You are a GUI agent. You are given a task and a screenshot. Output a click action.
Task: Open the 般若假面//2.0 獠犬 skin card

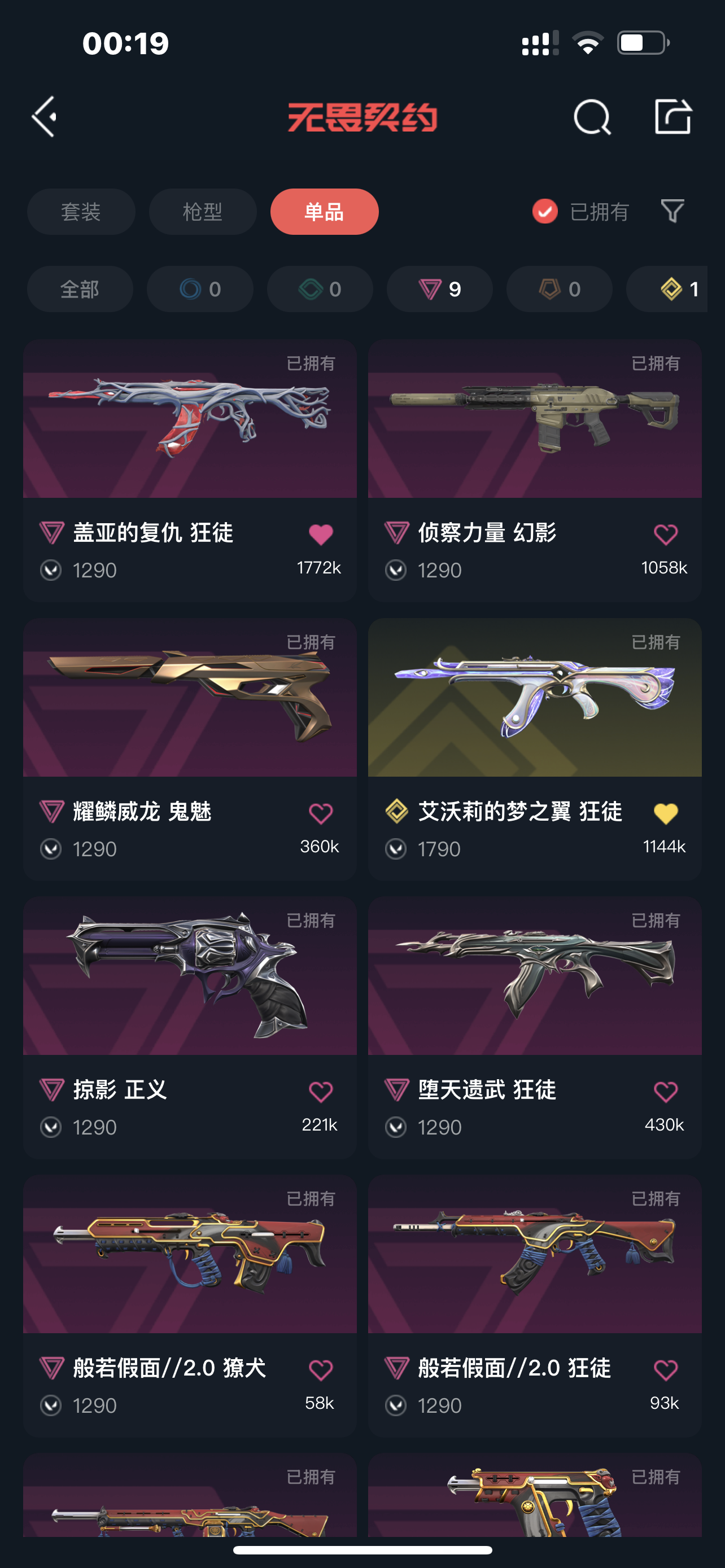click(x=190, y=1306)
